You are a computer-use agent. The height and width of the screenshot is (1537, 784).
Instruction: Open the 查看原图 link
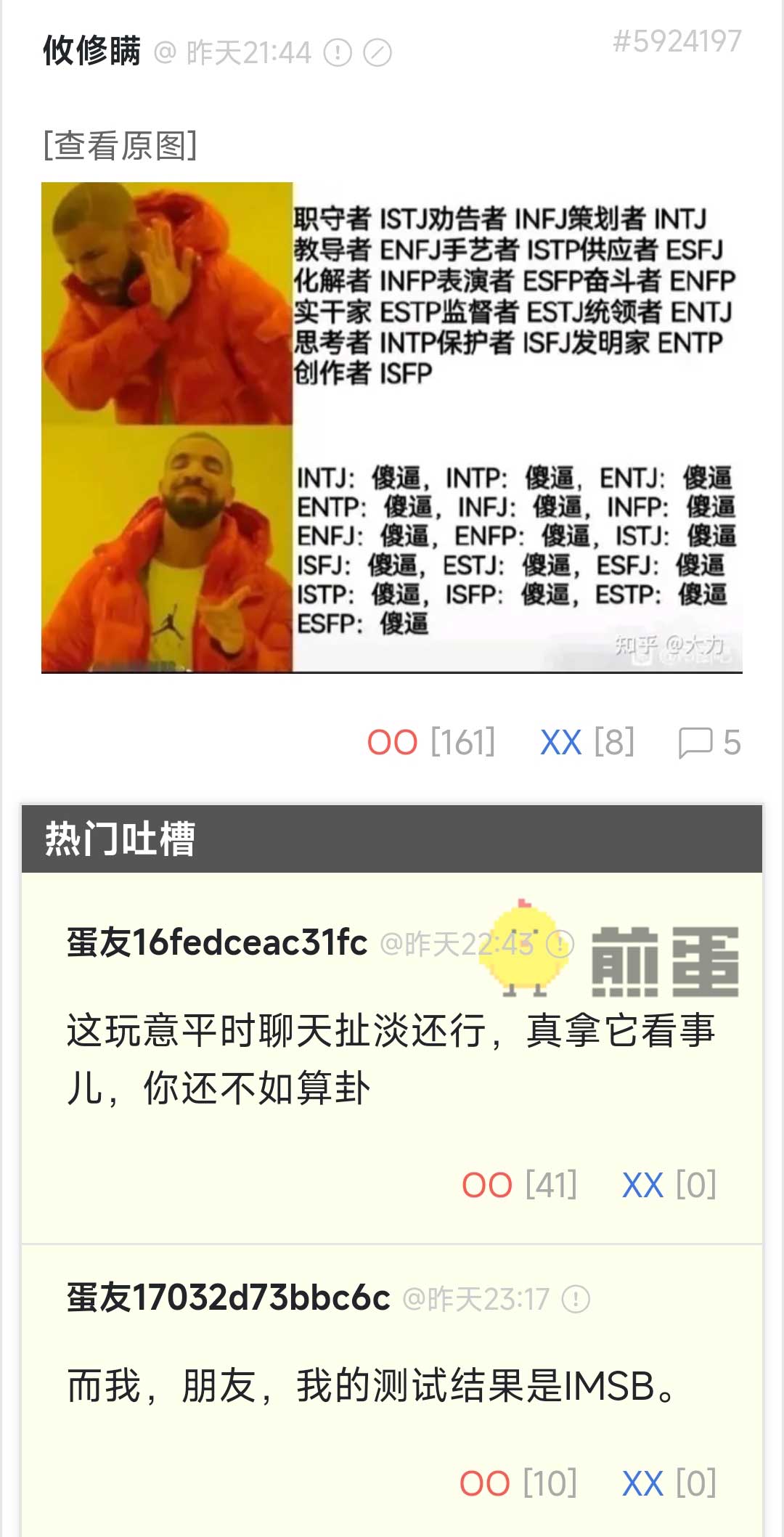click(121, 145)
